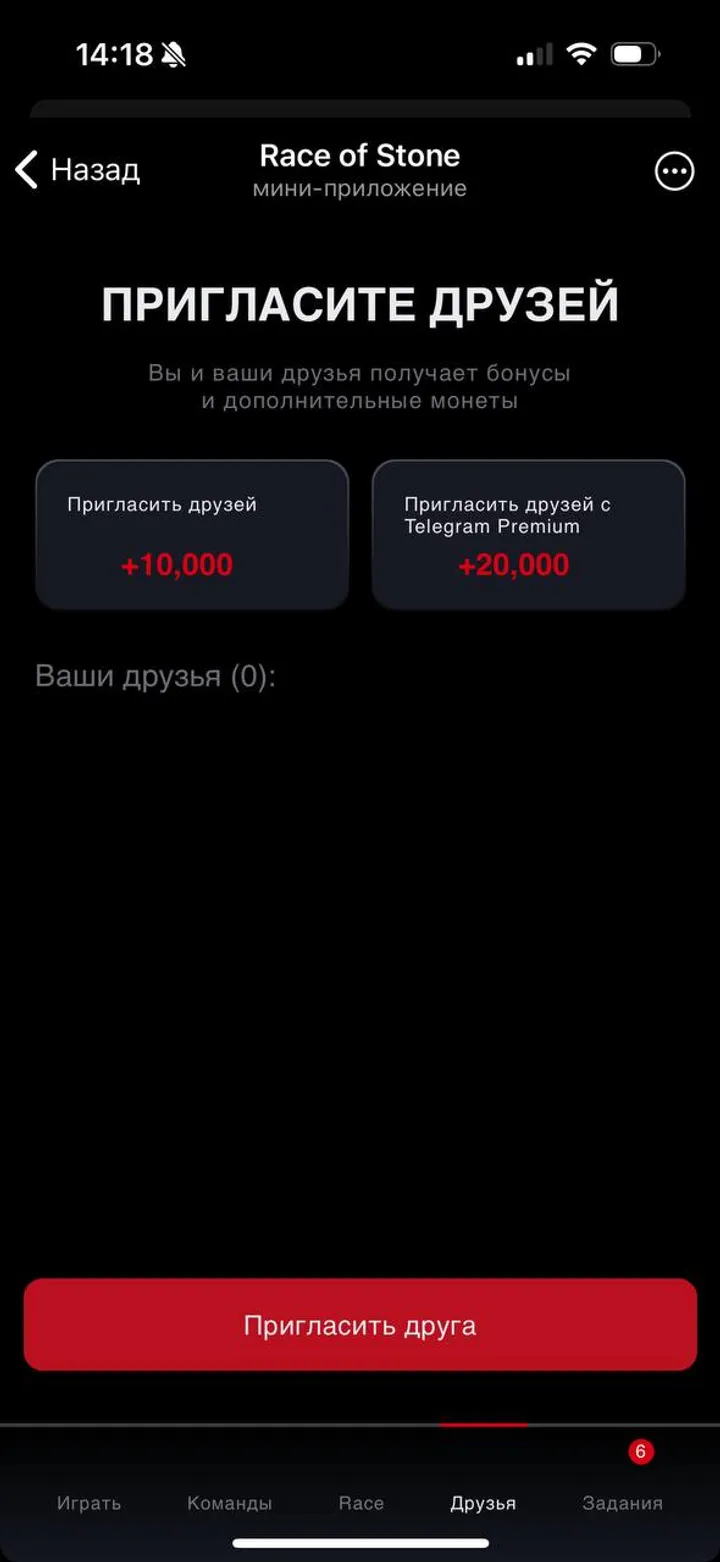Select the Друзья tab
The height and width of the screenshot is (1562, 720).
(x=483, y=1502)
